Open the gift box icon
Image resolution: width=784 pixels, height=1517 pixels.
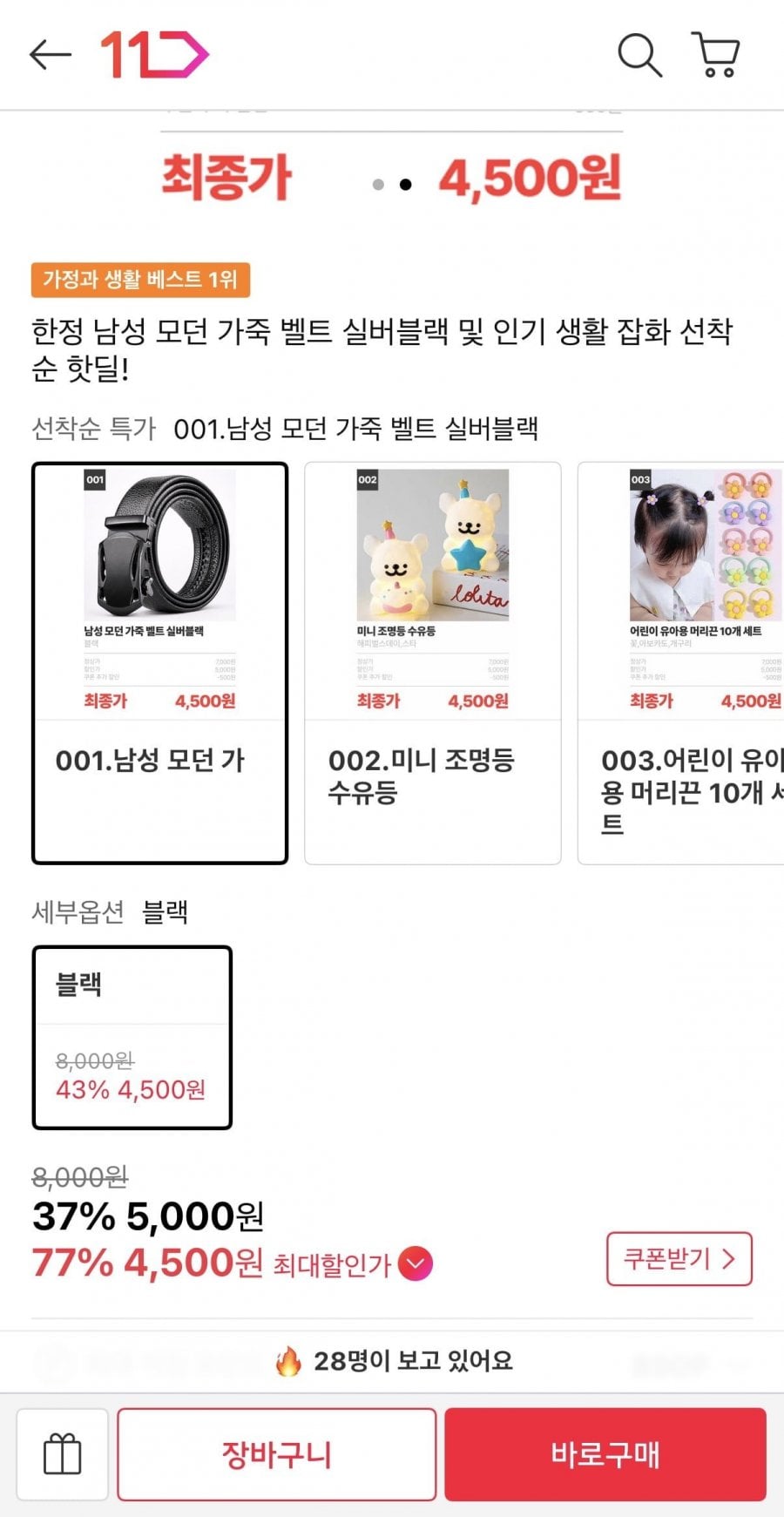63,1453
